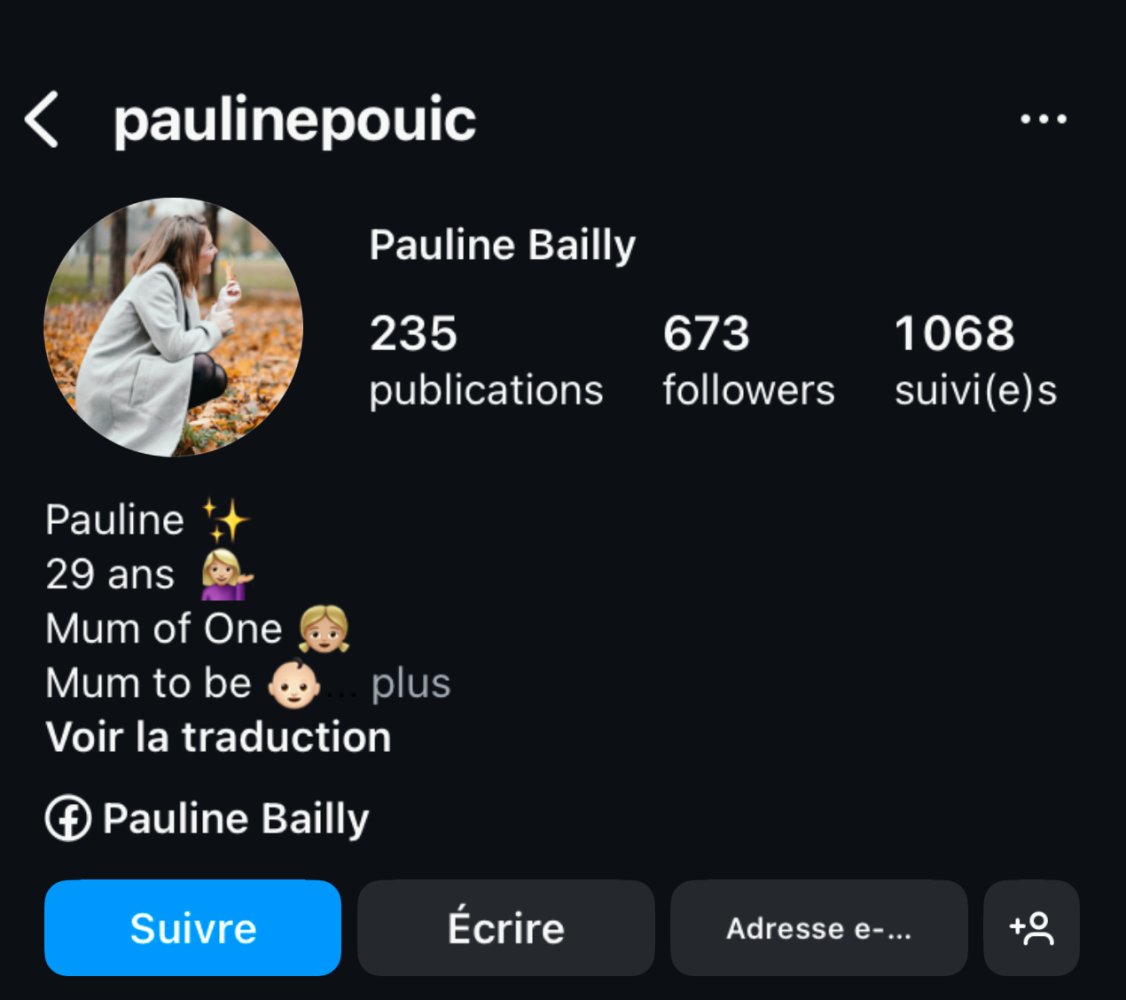Image resolution: width=1126 pixels, height=1000 pixels.
Task: Send a message via Écrire
Action: point(506,928)
